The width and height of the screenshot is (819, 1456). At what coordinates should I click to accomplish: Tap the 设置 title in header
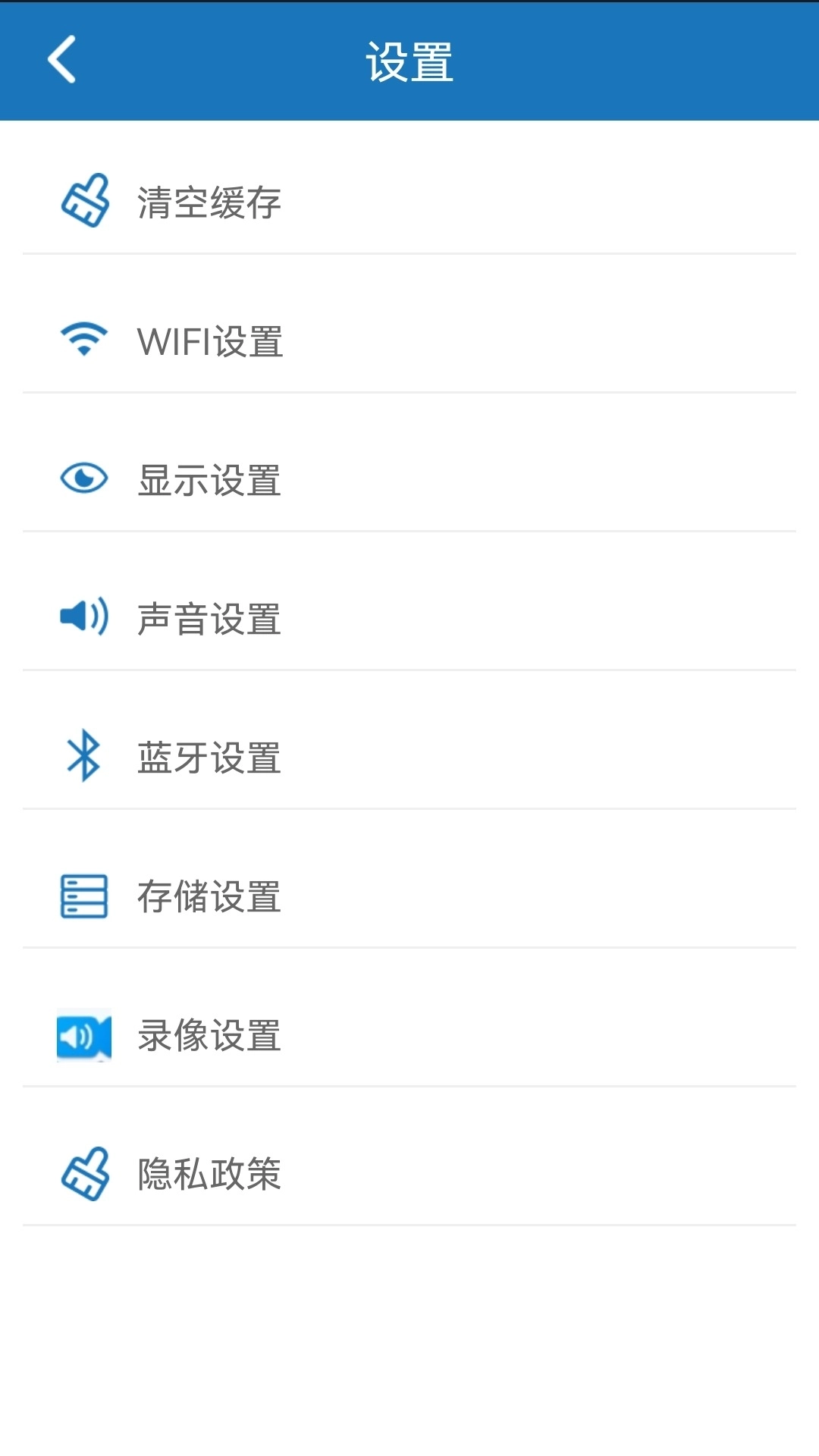tap(409, 62)
